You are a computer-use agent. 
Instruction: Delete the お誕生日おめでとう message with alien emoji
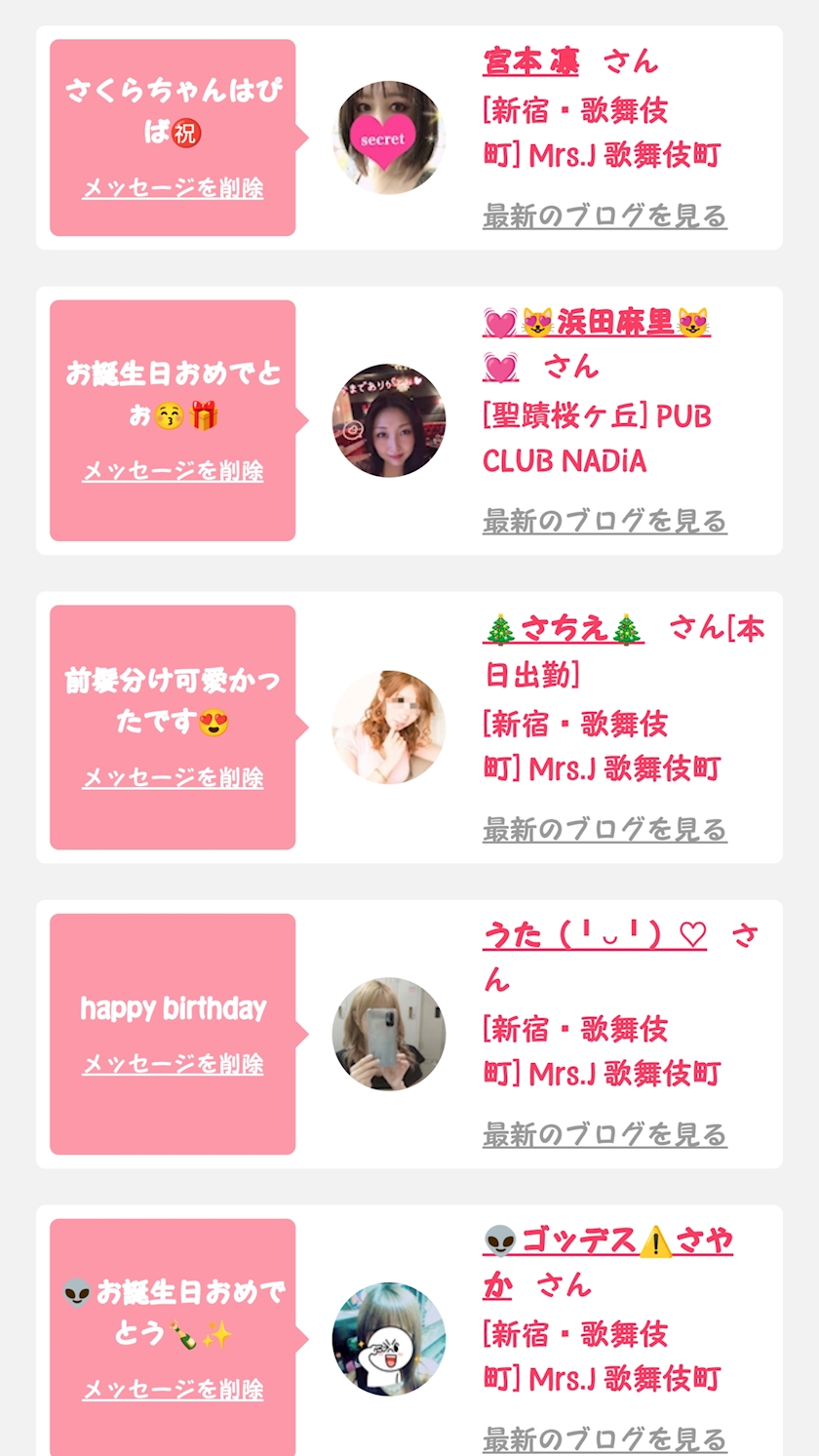point(173,1389)
